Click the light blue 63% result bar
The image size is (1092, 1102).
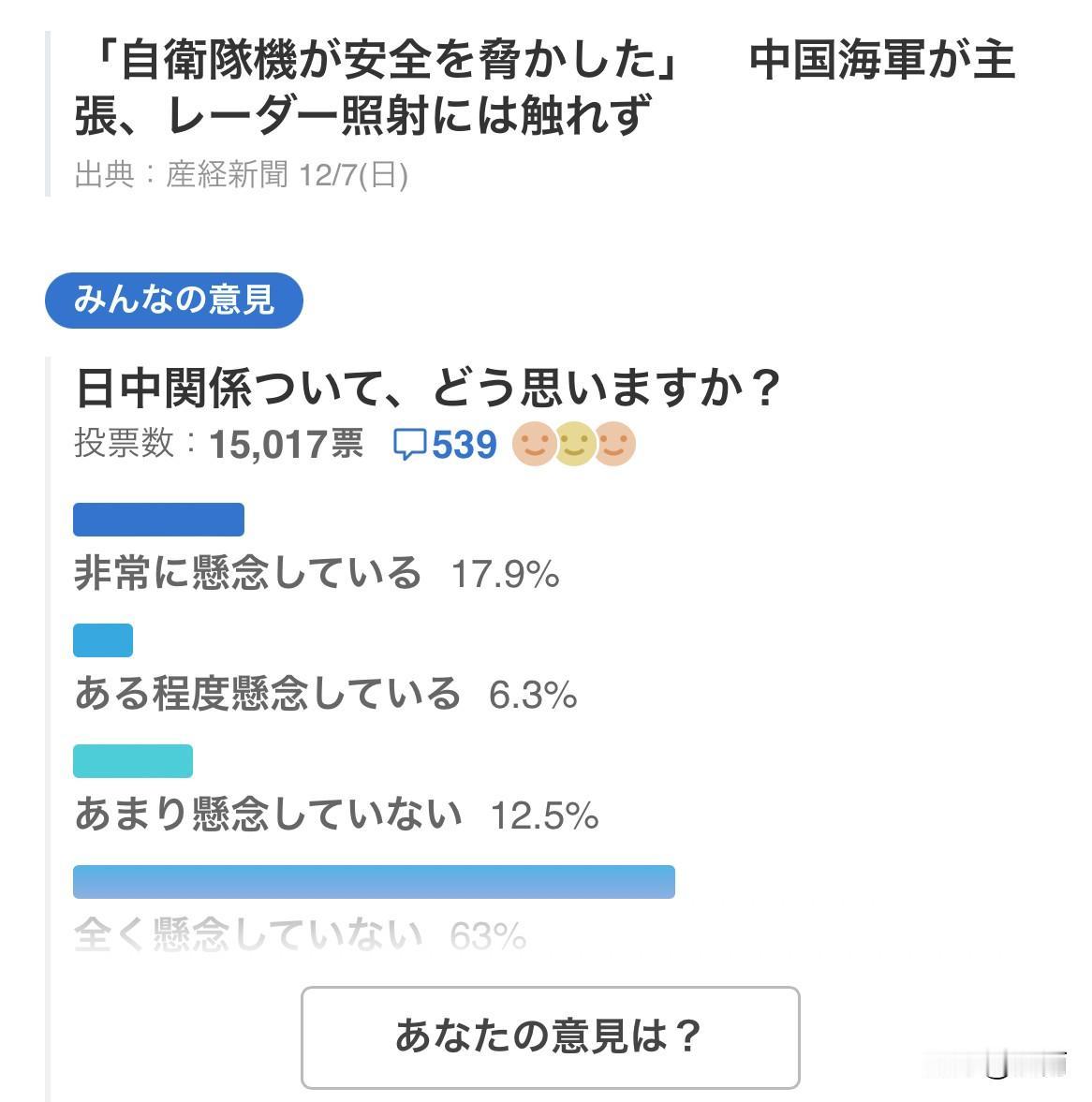point(374,881)
